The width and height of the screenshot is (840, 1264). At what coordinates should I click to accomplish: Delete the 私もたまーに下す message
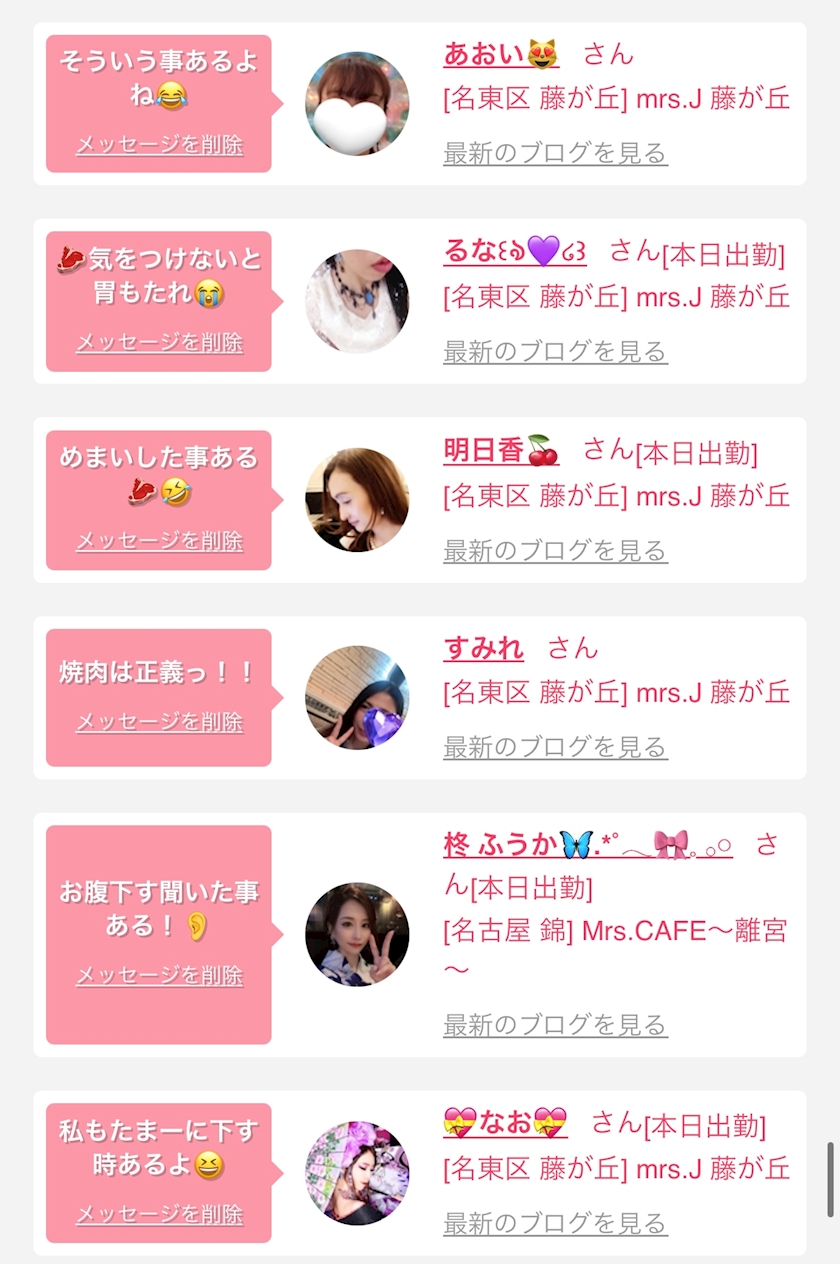click(159, 1215)
